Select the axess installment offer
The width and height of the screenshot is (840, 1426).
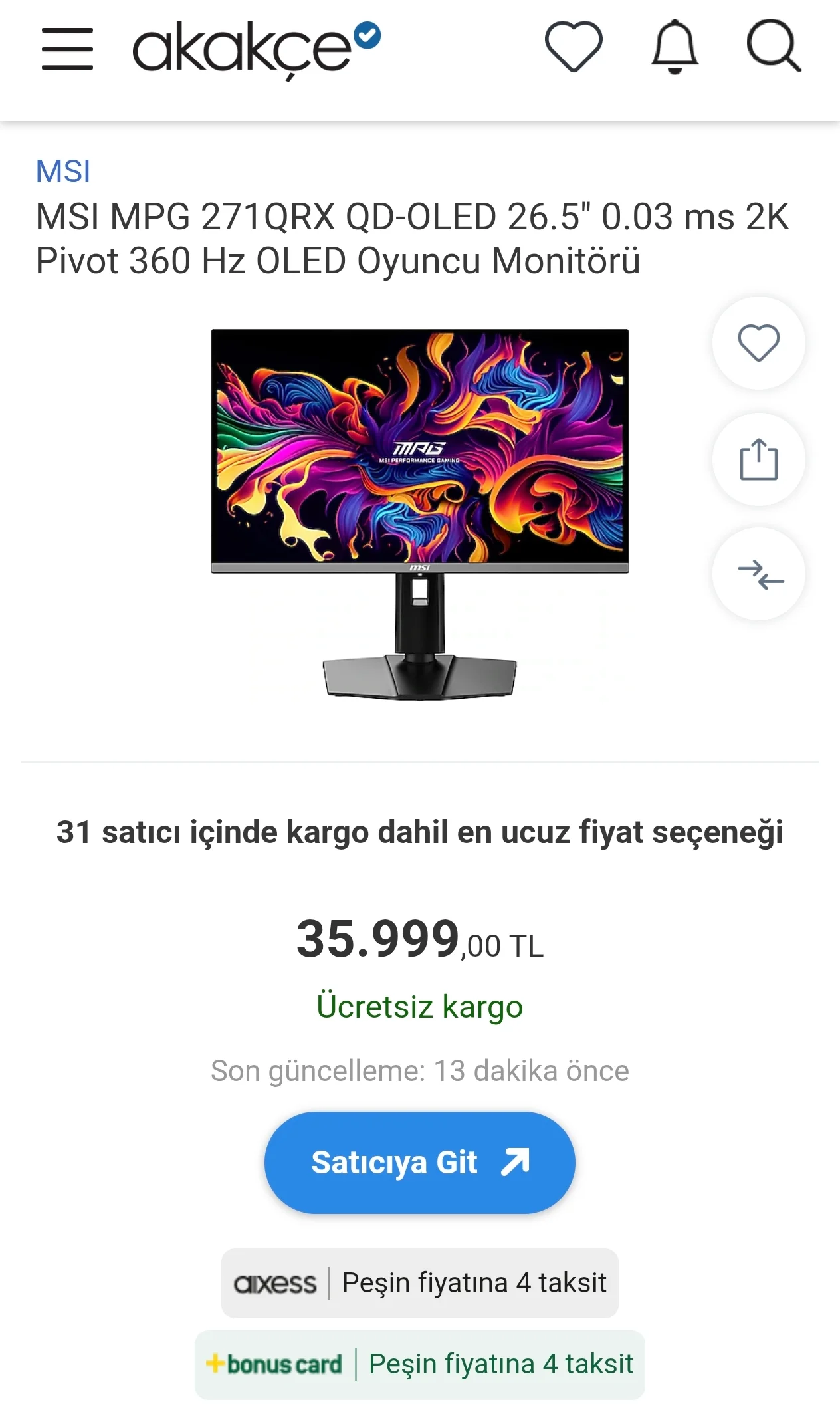(x=420, y=1283)
